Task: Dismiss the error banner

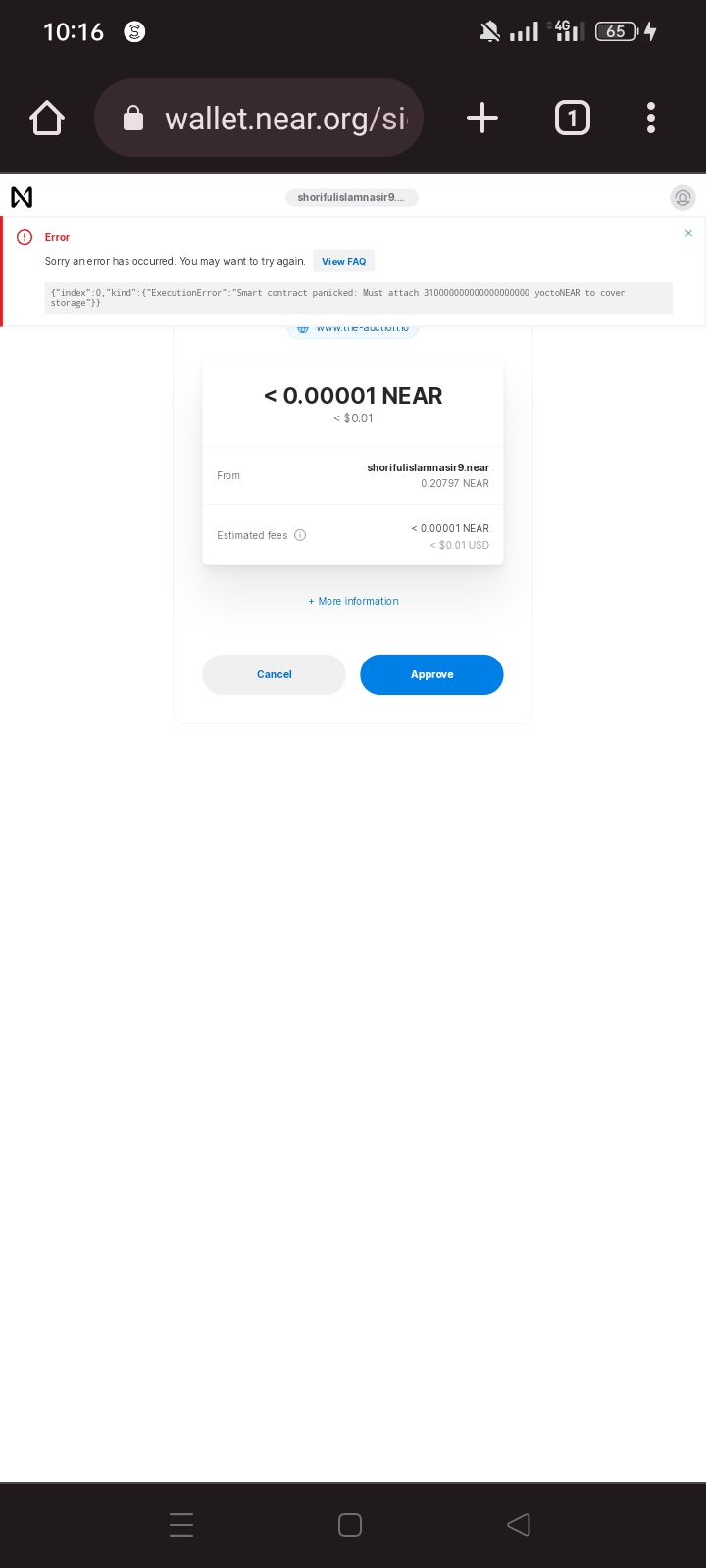Action: click(688, 233)
